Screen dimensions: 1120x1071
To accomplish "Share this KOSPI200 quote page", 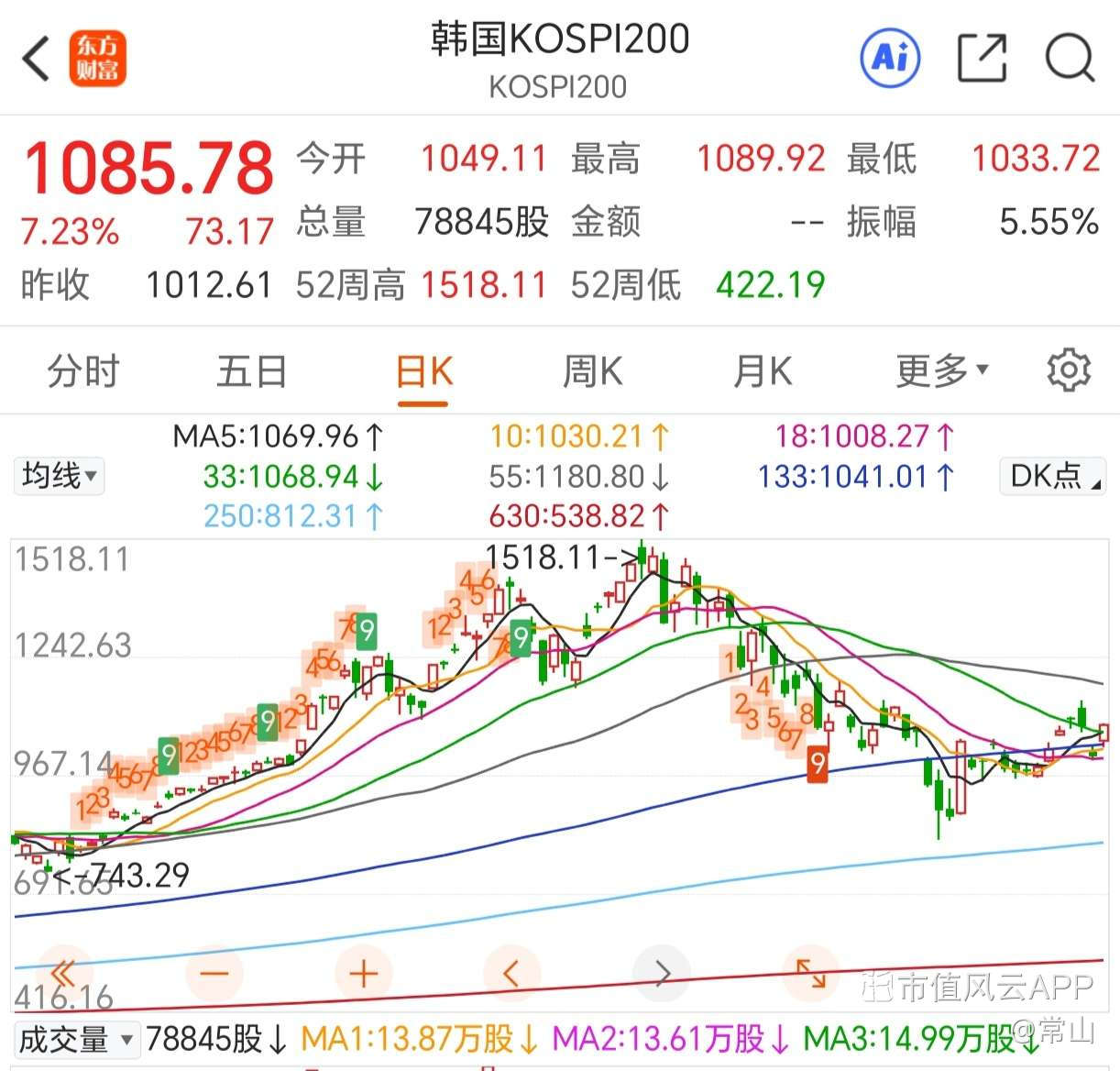I will point(982,58).
